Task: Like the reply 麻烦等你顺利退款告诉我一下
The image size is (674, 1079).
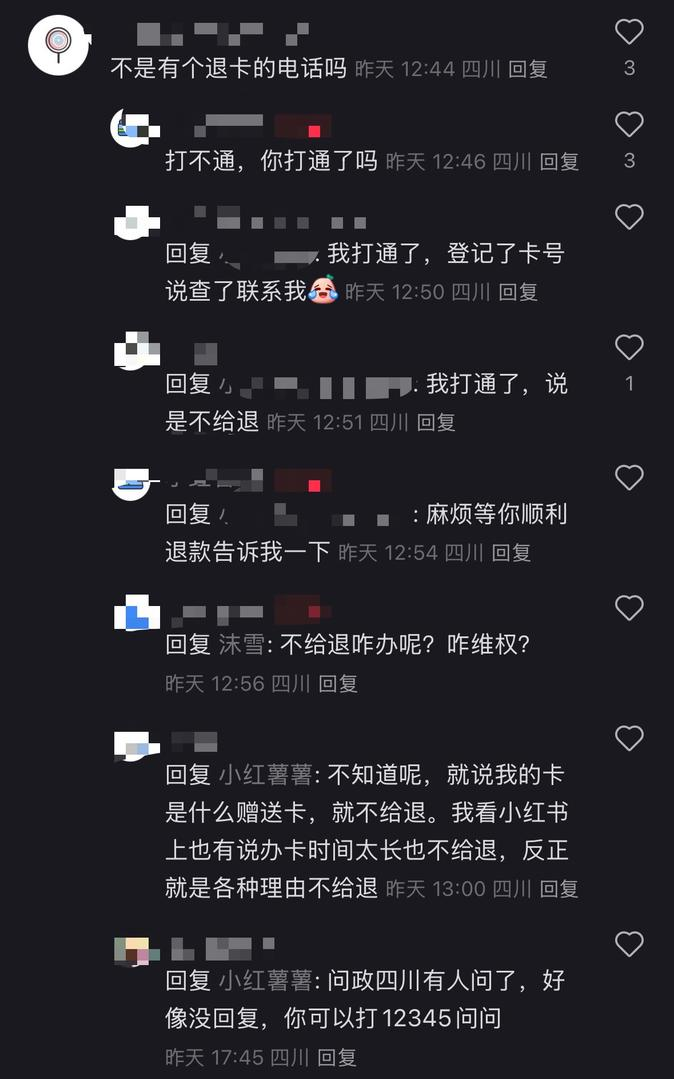Action: click(628, 478)
